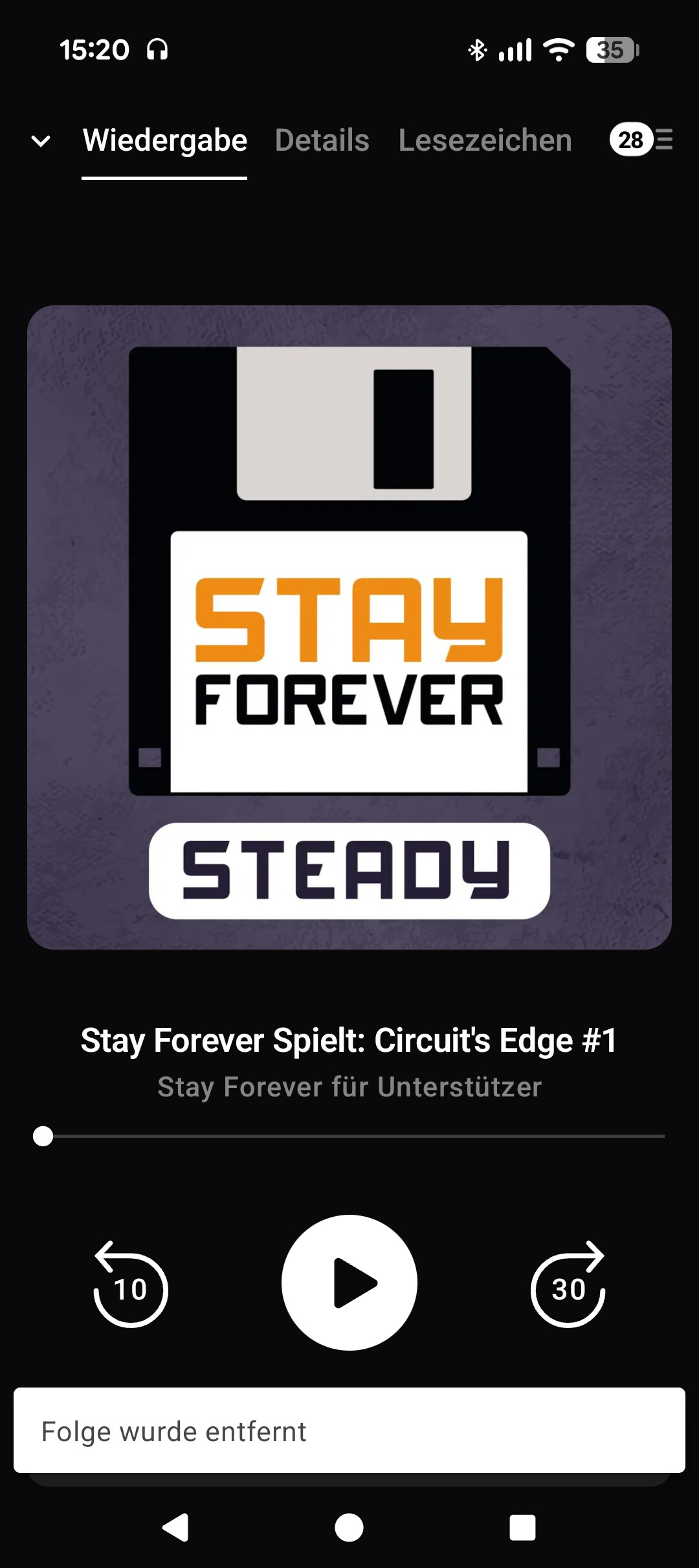Go back using system back button
The width and height of the screenshot is (699, 1568).
(175, 1528)
